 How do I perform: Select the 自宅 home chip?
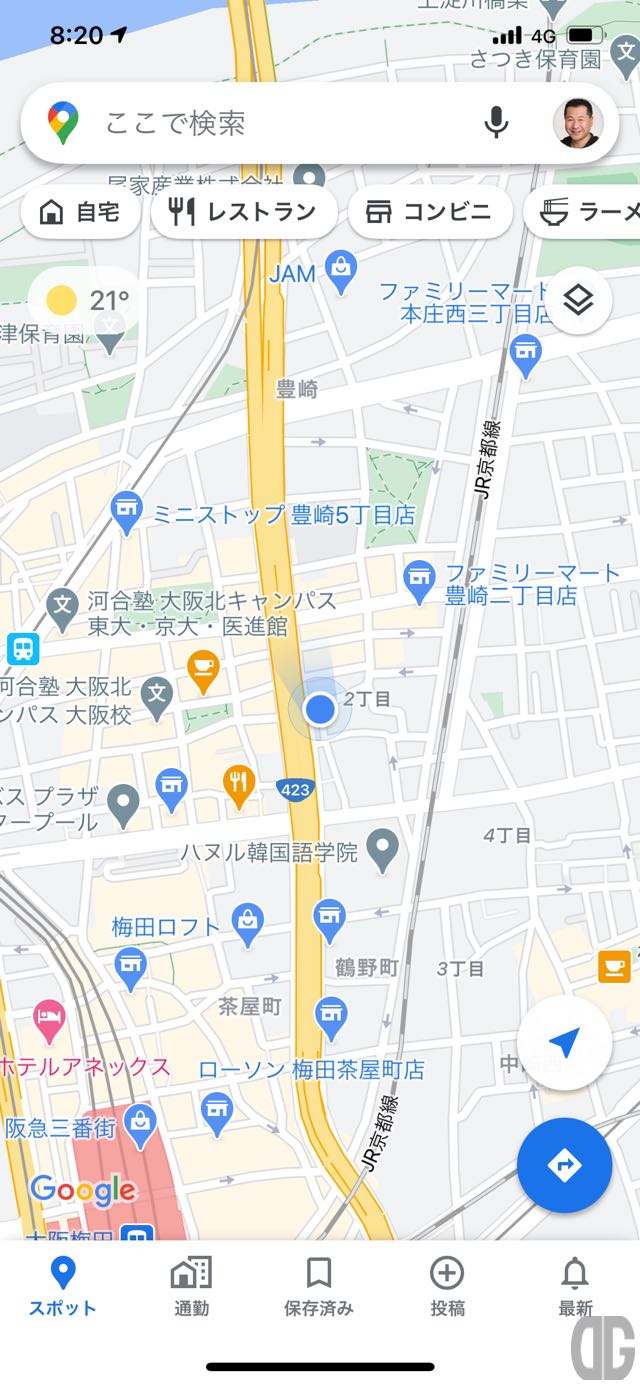click(x=80, y=212)
